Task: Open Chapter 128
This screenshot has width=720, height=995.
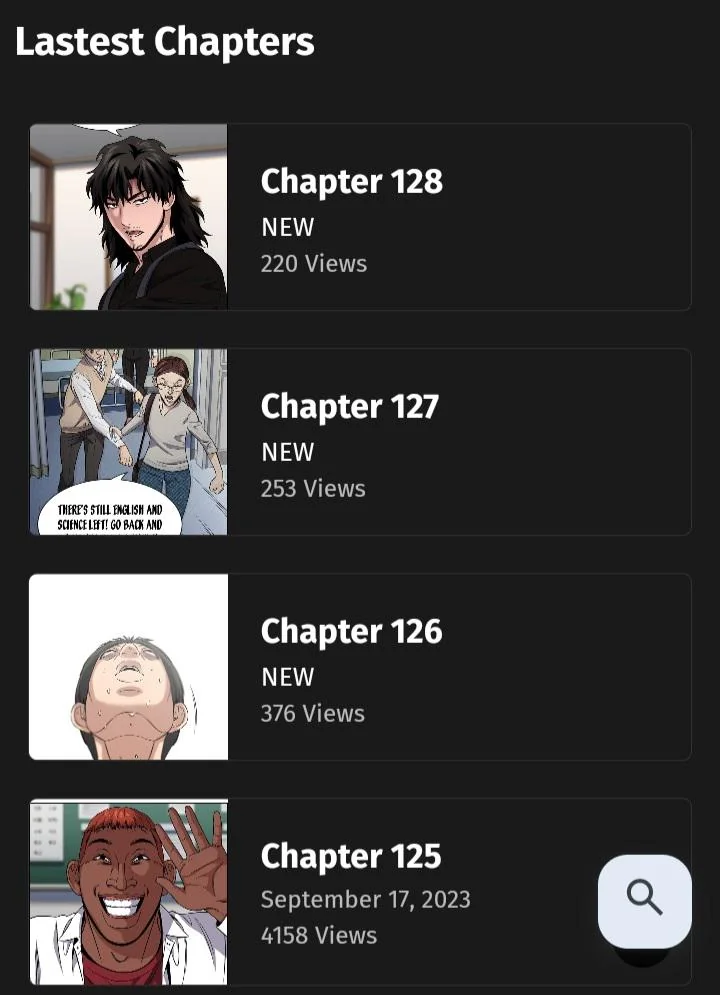Action: (x=351, y=183)
